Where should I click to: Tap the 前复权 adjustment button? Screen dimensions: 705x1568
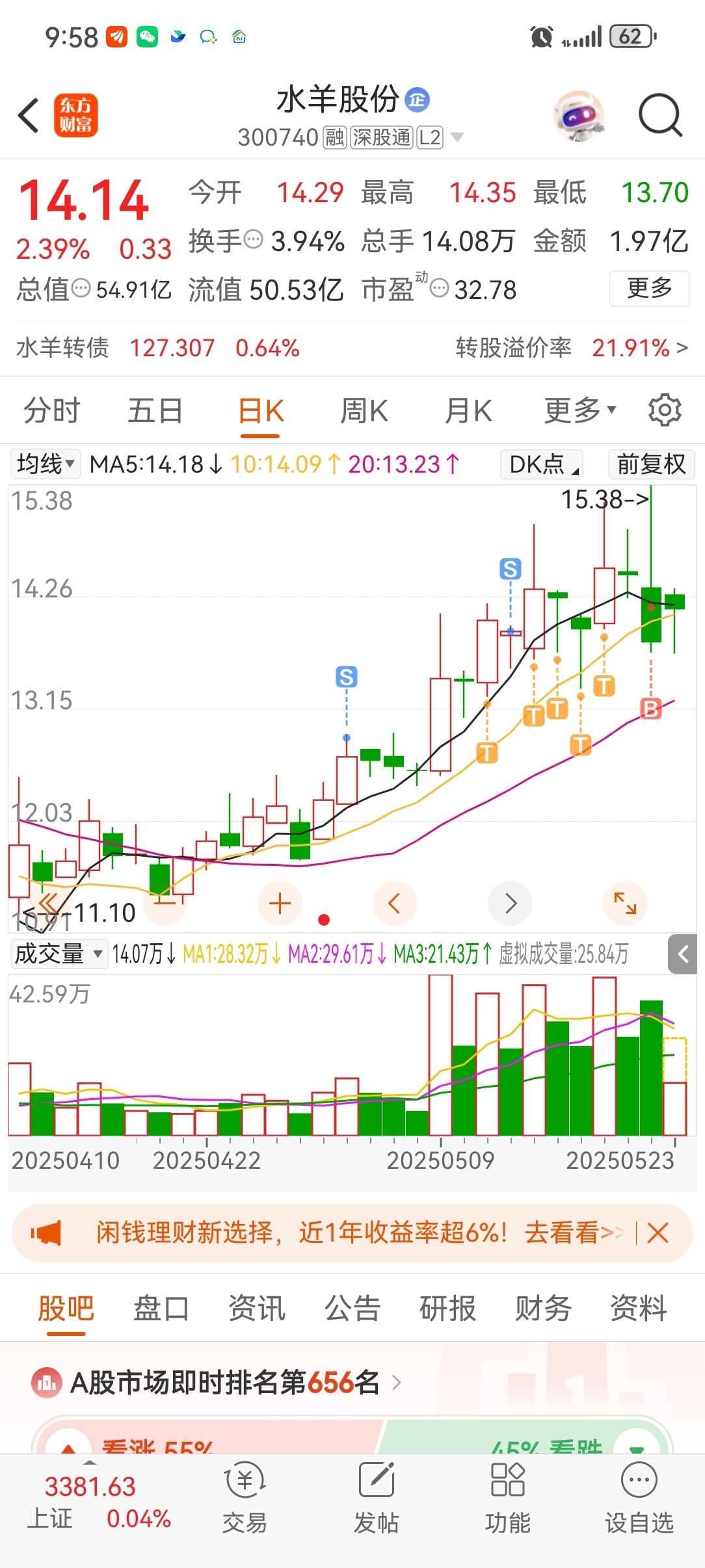pyautogui.click(x=652, y=464)
